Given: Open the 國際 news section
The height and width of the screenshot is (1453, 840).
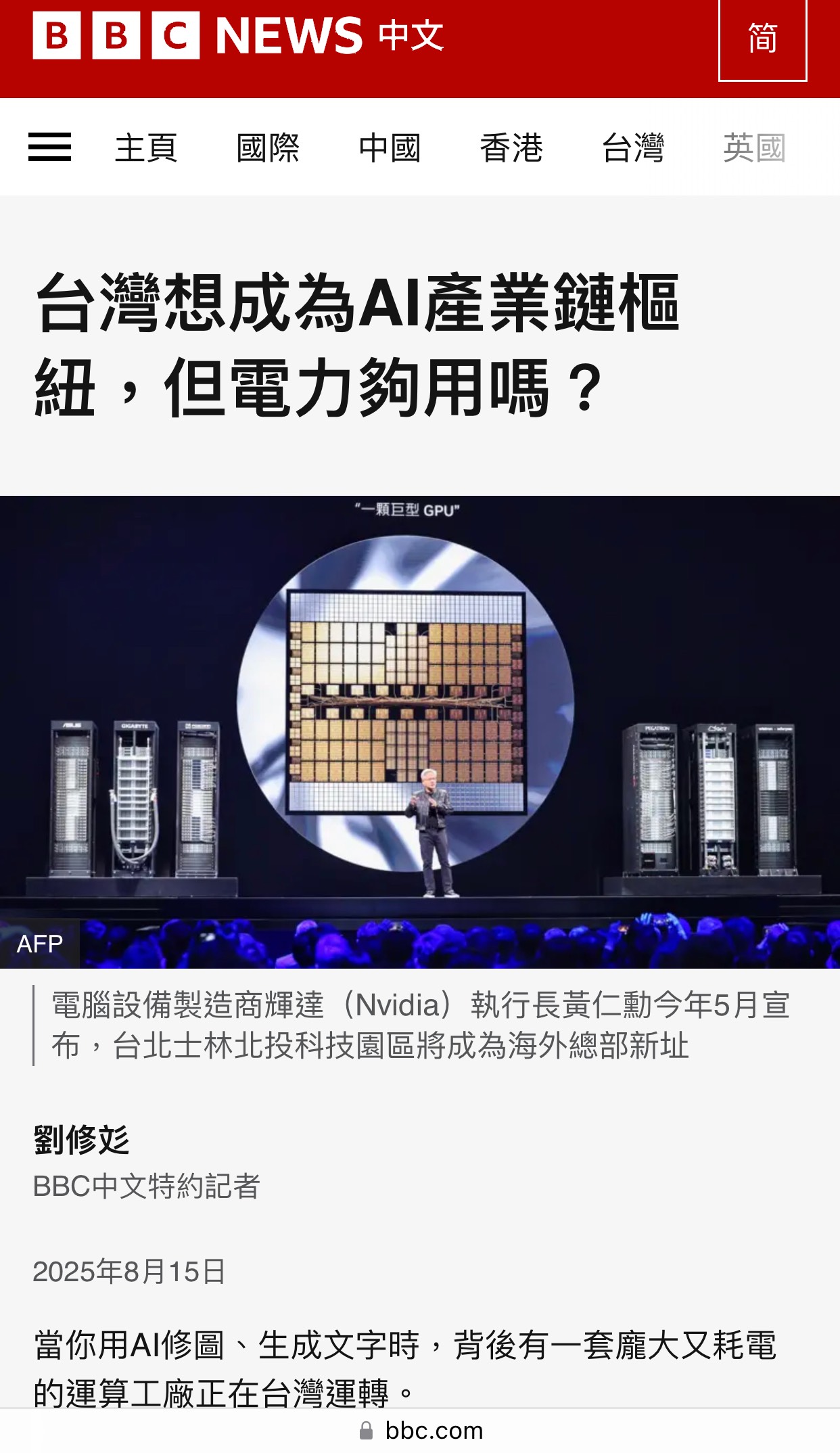Looking at the screenshot, I should [x=268, y=147].
